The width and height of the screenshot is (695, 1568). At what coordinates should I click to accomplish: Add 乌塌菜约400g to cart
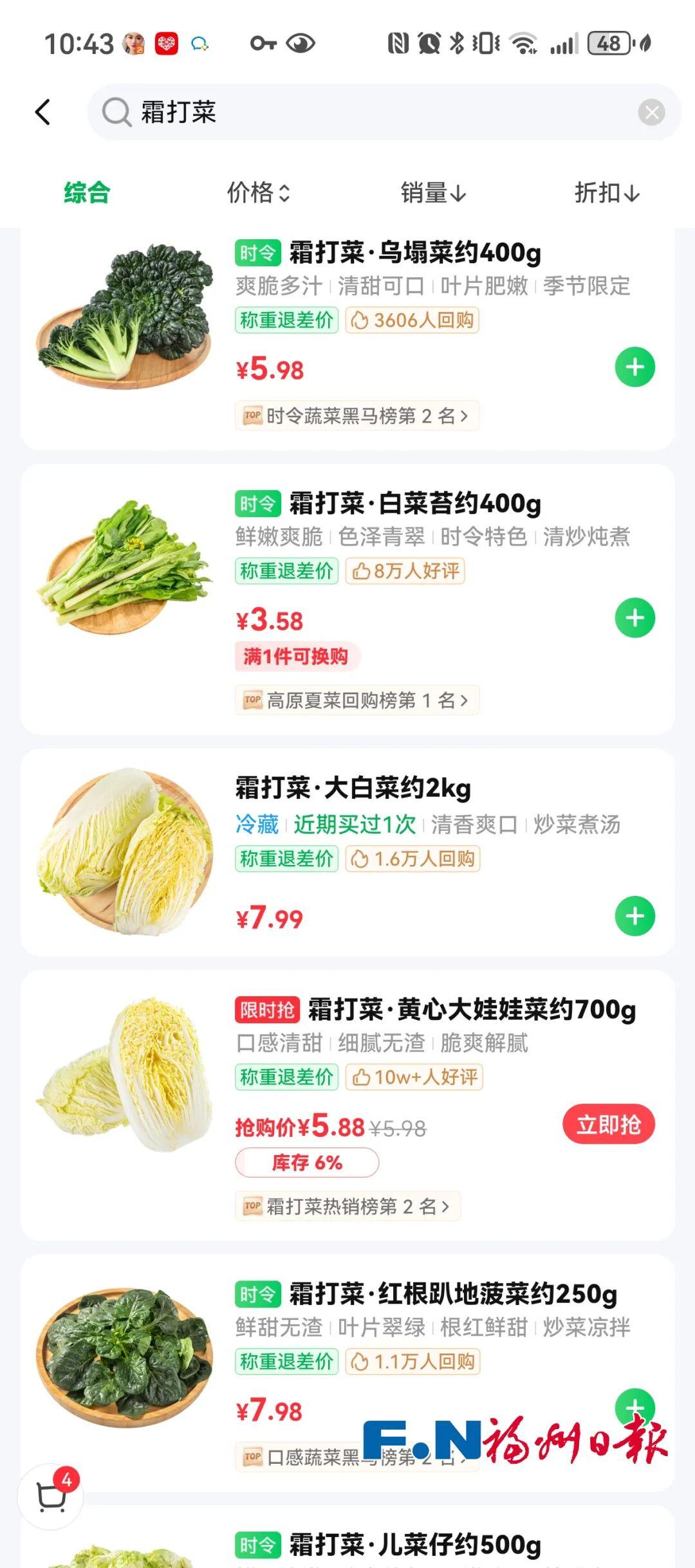[635, 367]
